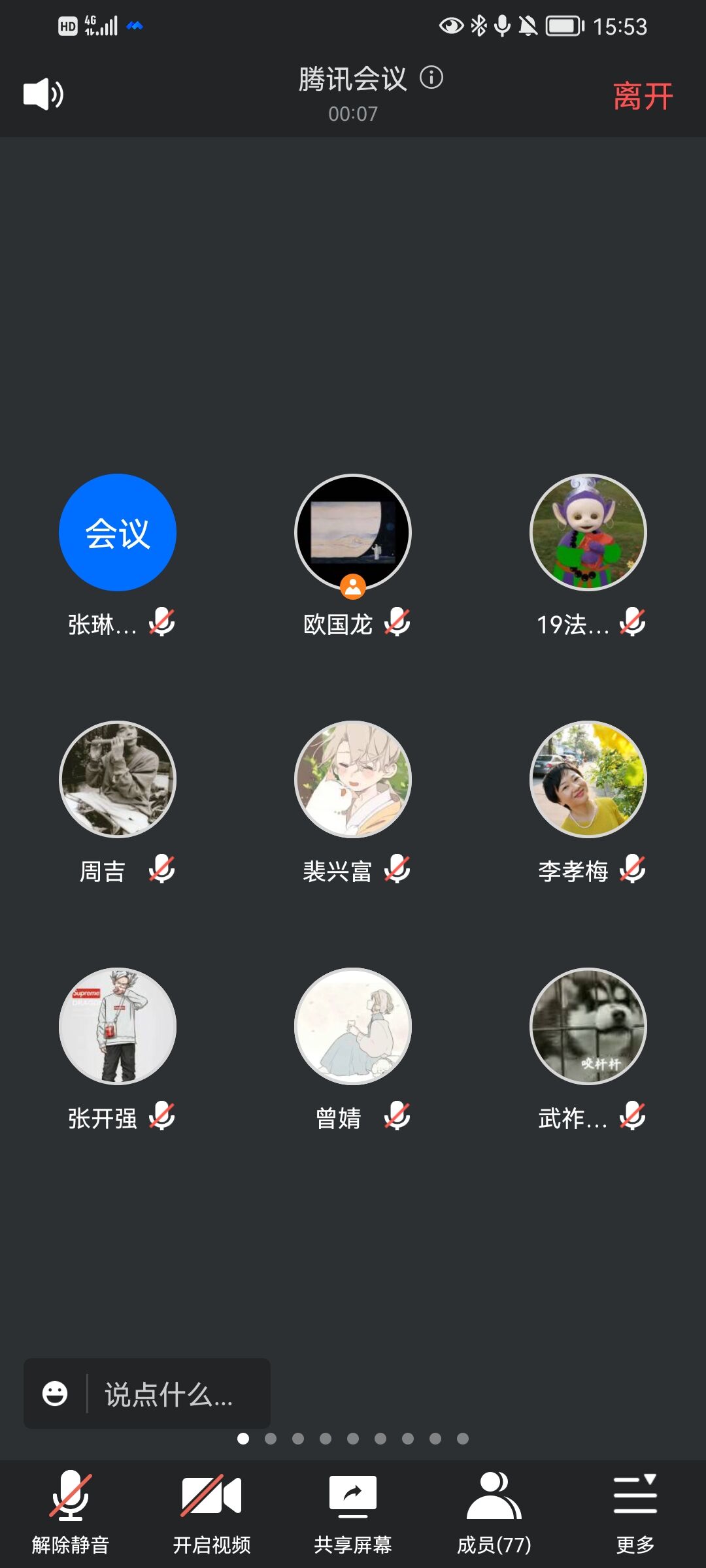706x1568 pixels.
Task: Open the meeting info icon beside 腾讯会议
Action: click(x=431, y=78)
